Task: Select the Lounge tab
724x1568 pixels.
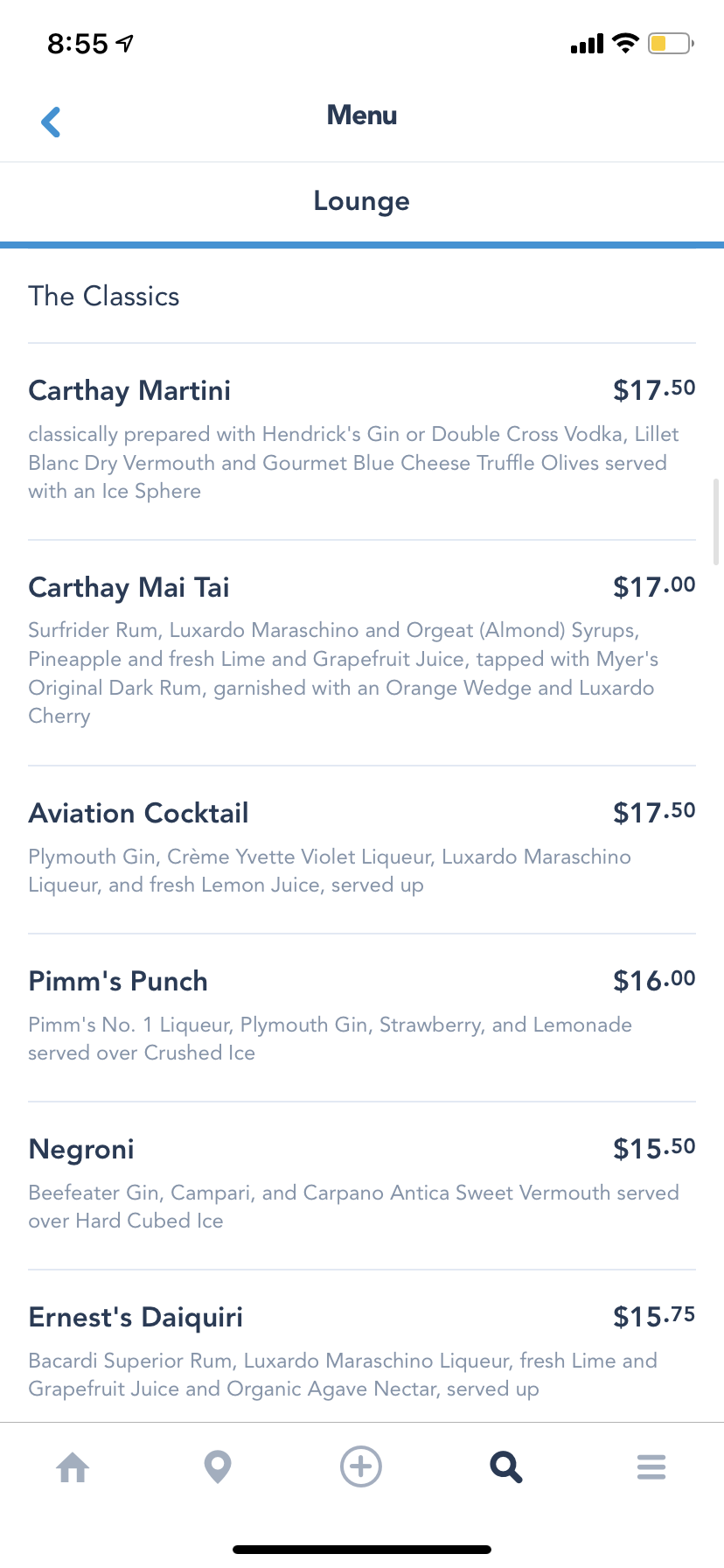Action: 361,201
